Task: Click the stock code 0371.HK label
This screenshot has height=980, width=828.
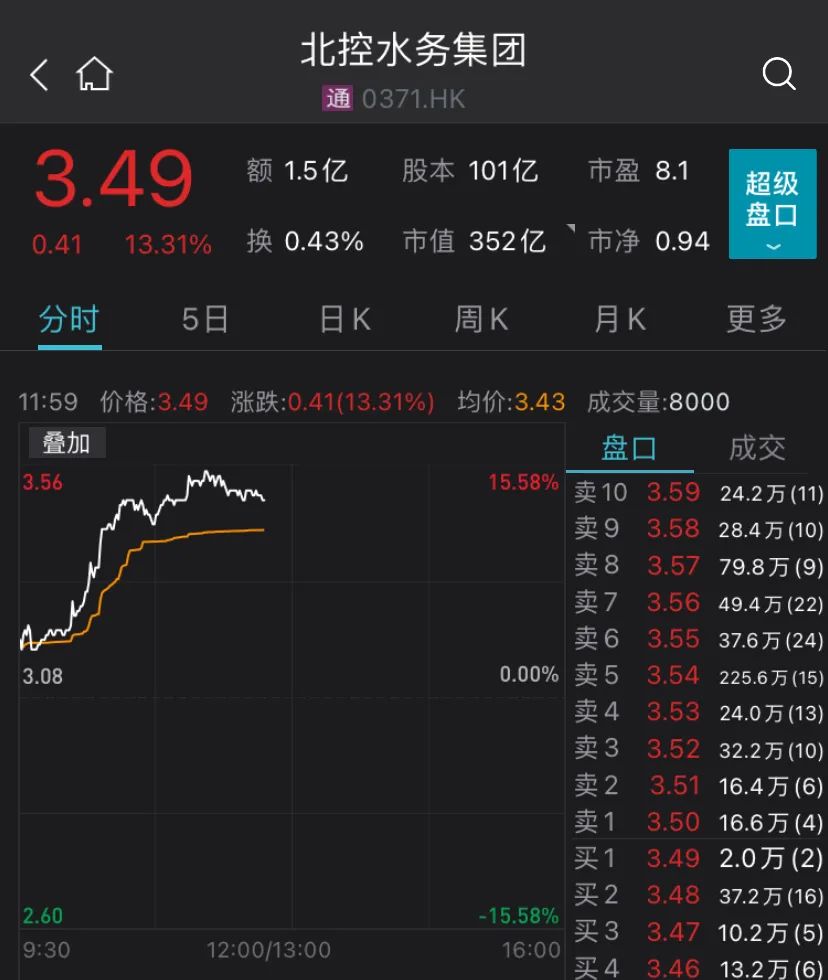Action: coord(420,99)
